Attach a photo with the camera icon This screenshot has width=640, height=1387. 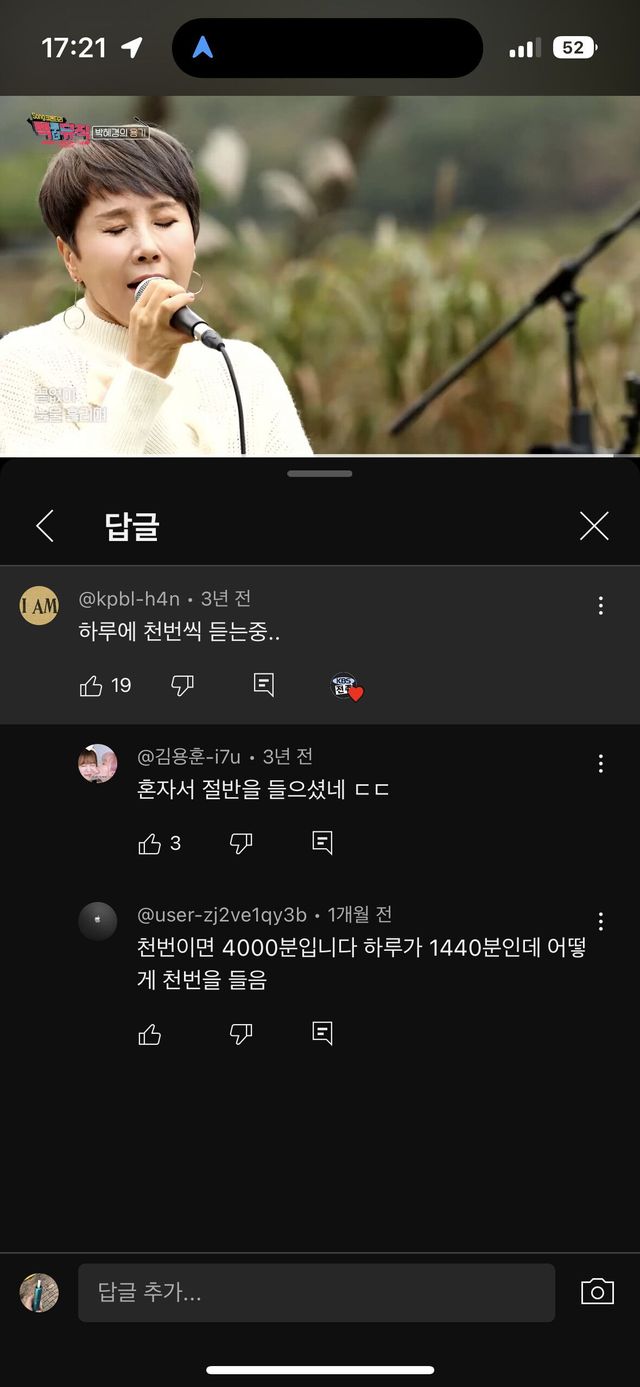click(597, 1291)
